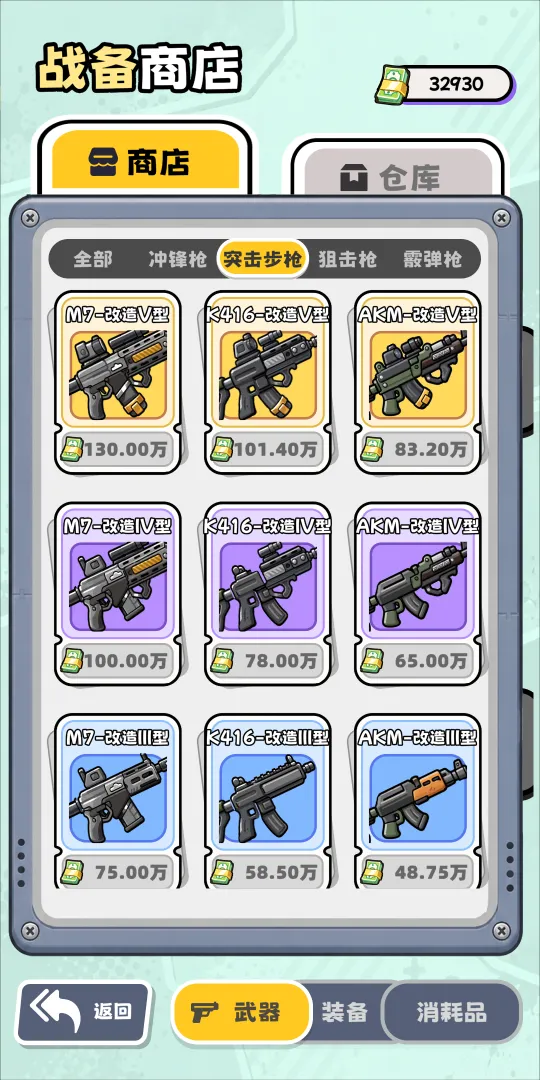Image resolution: width=540 pixels, height=1080 pixels.
Task: Open K416-改造V型 weapon card
Action: coord(268,382)
